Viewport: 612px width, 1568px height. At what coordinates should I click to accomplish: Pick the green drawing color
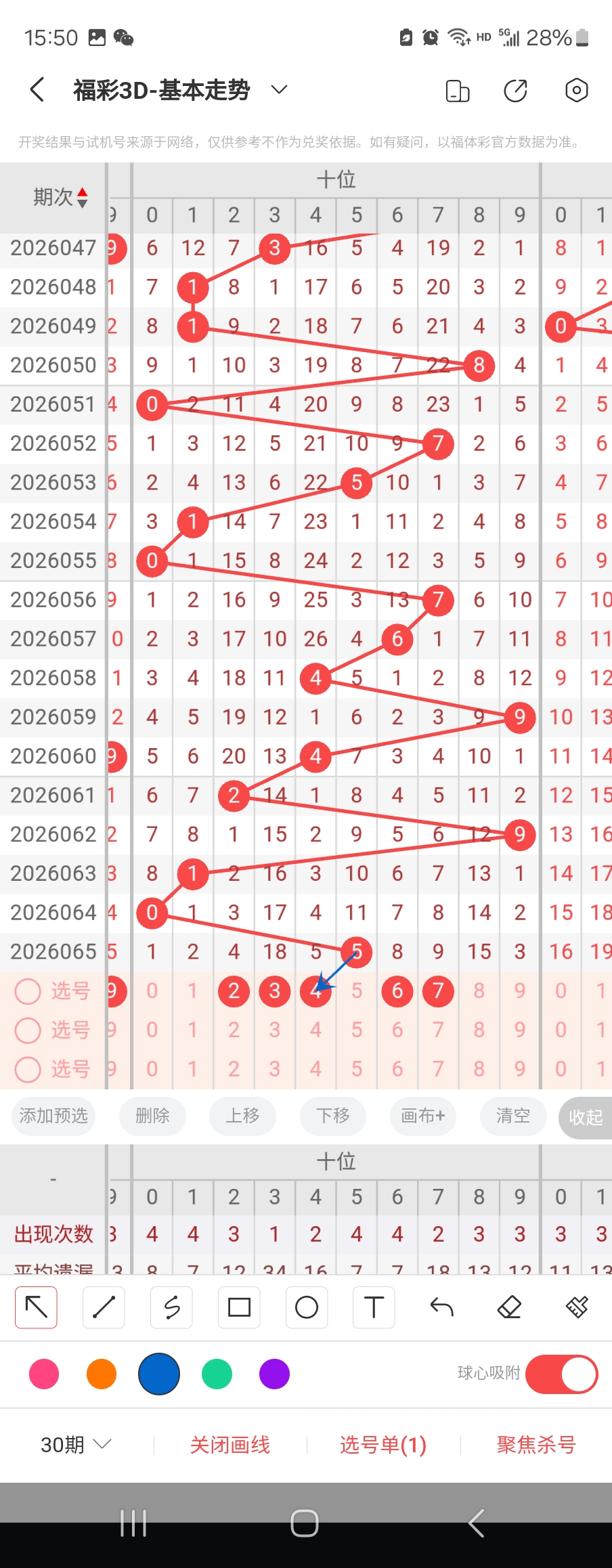coord(217,1375)
